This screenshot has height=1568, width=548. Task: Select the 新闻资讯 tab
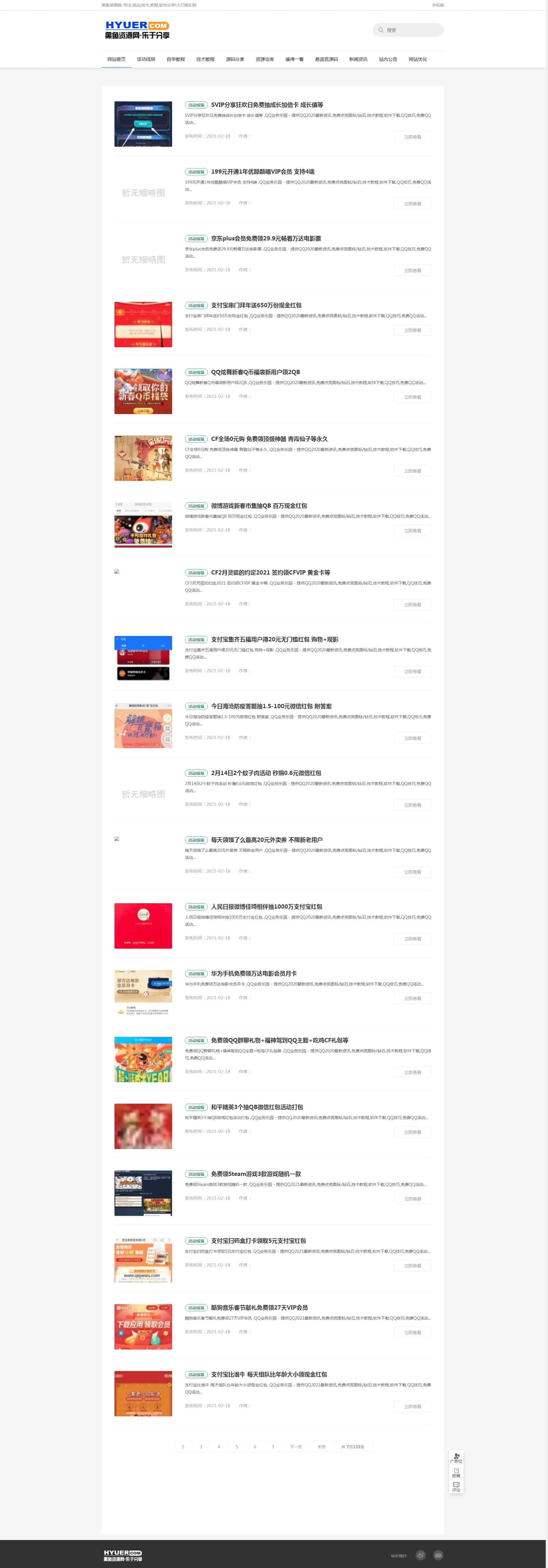pyautogui.click(x=358, y=60)
